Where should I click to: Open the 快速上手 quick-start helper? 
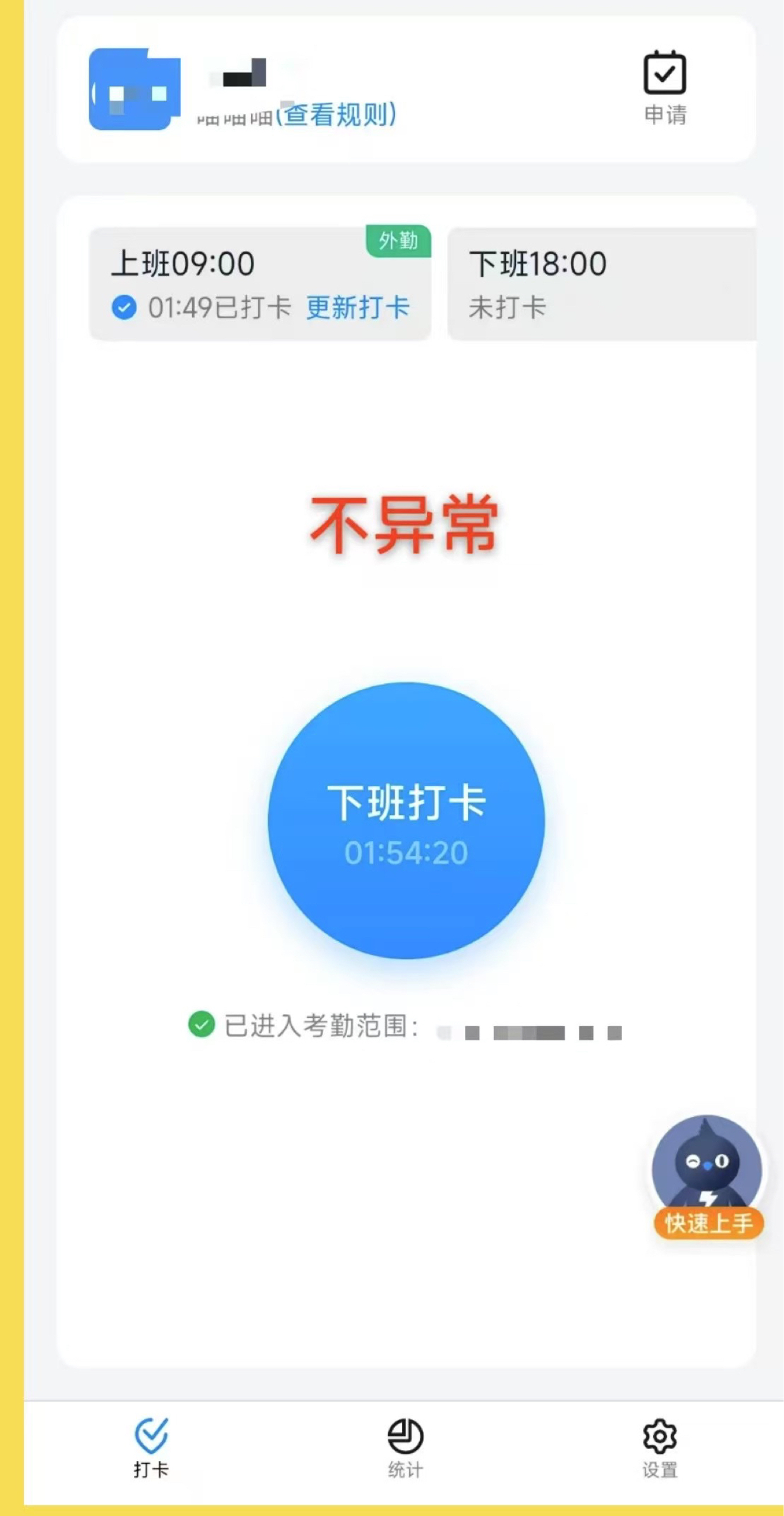click(707, 1178)
